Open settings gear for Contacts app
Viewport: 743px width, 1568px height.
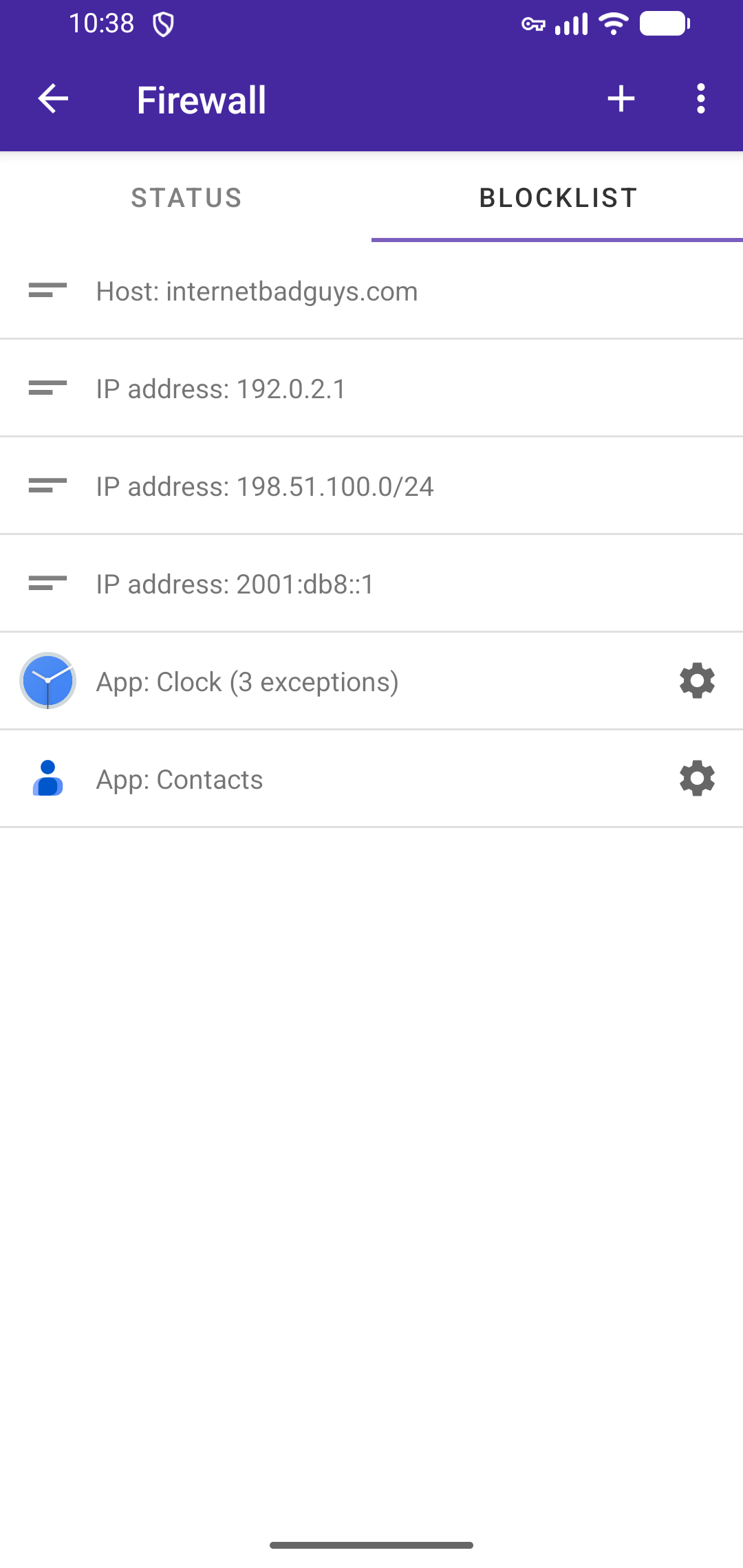697,778
